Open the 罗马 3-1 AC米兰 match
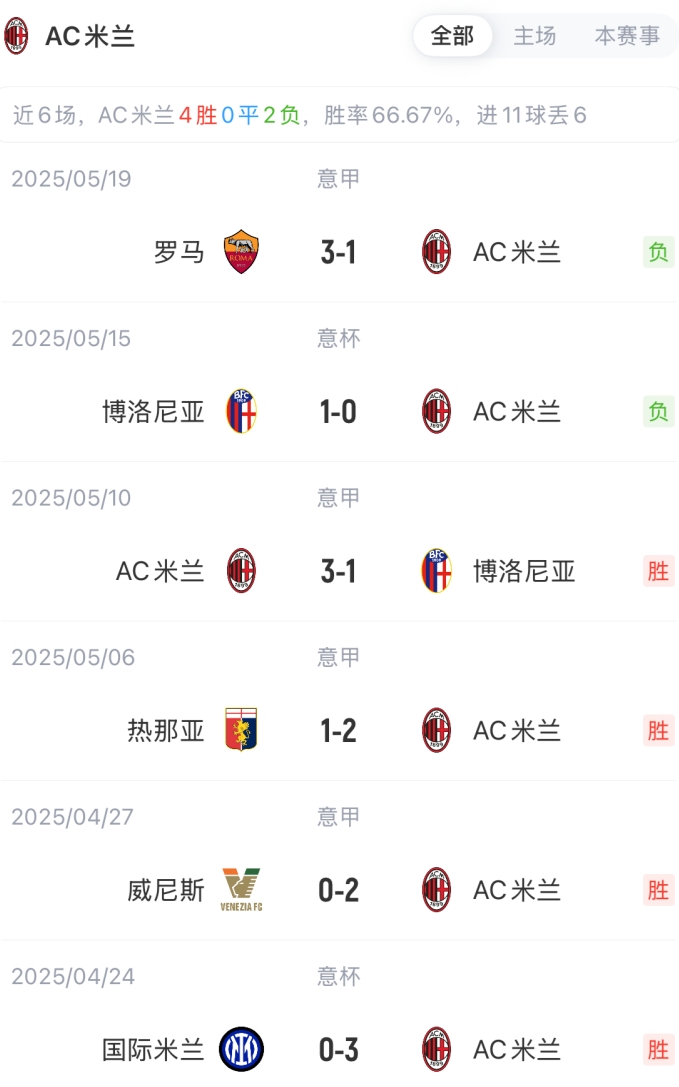The width and height of the screenshot is (679, 1087). click(338, 252)
